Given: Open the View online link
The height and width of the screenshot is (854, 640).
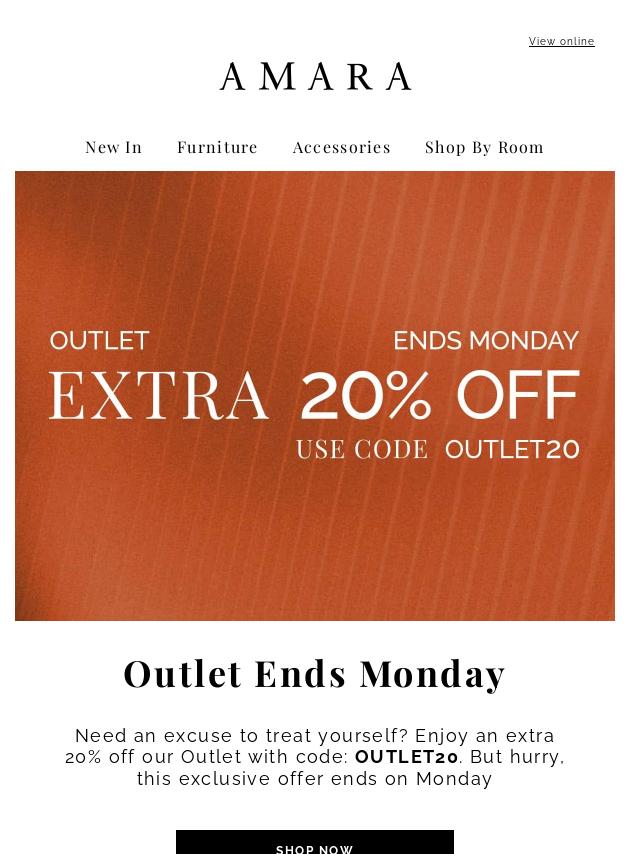Looking at the screenshot, I should click(561, 42).
